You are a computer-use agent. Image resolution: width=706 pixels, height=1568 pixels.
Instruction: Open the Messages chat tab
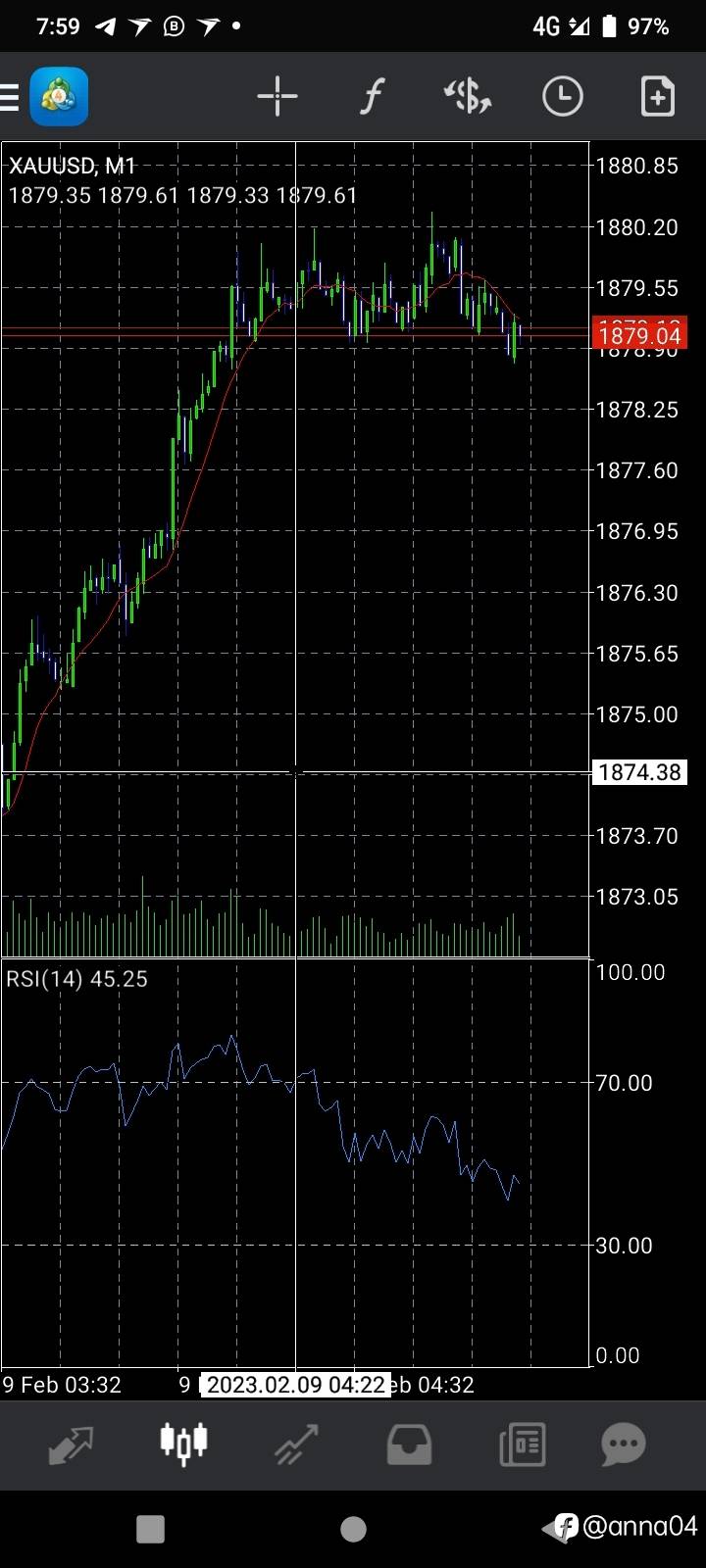pyautogui.click(x=624, y=1444)
